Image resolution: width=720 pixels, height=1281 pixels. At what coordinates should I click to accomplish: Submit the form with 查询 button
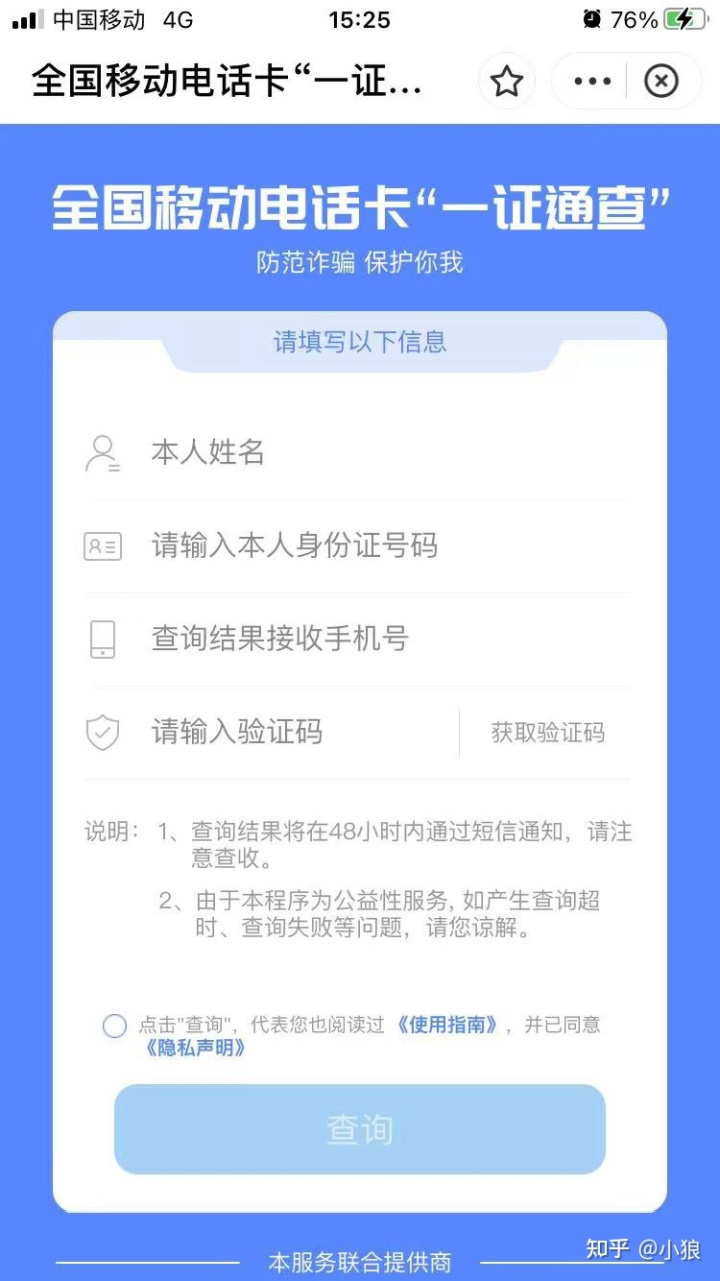pos(359,1129)
